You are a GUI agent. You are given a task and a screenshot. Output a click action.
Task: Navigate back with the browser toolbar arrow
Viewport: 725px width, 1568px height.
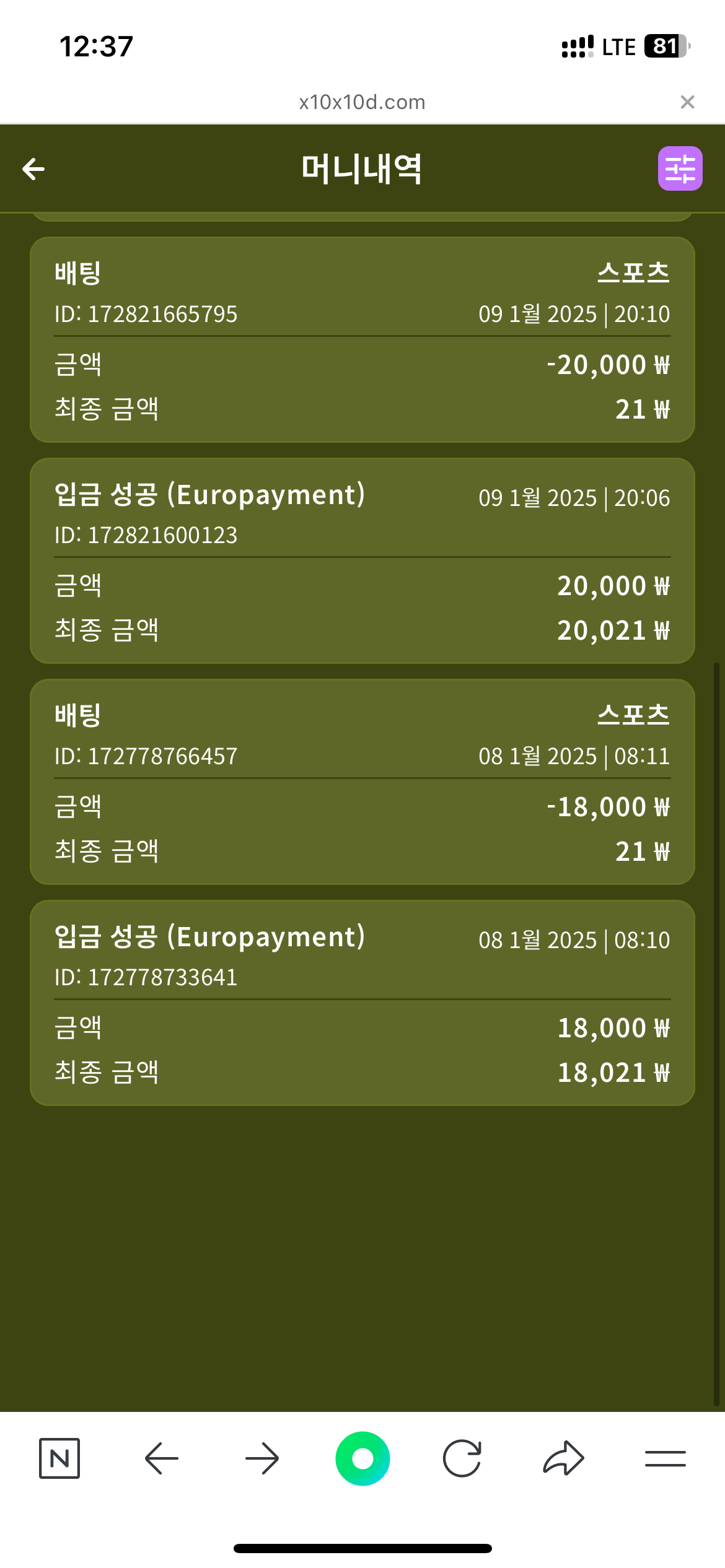[x=161, y=1458]
